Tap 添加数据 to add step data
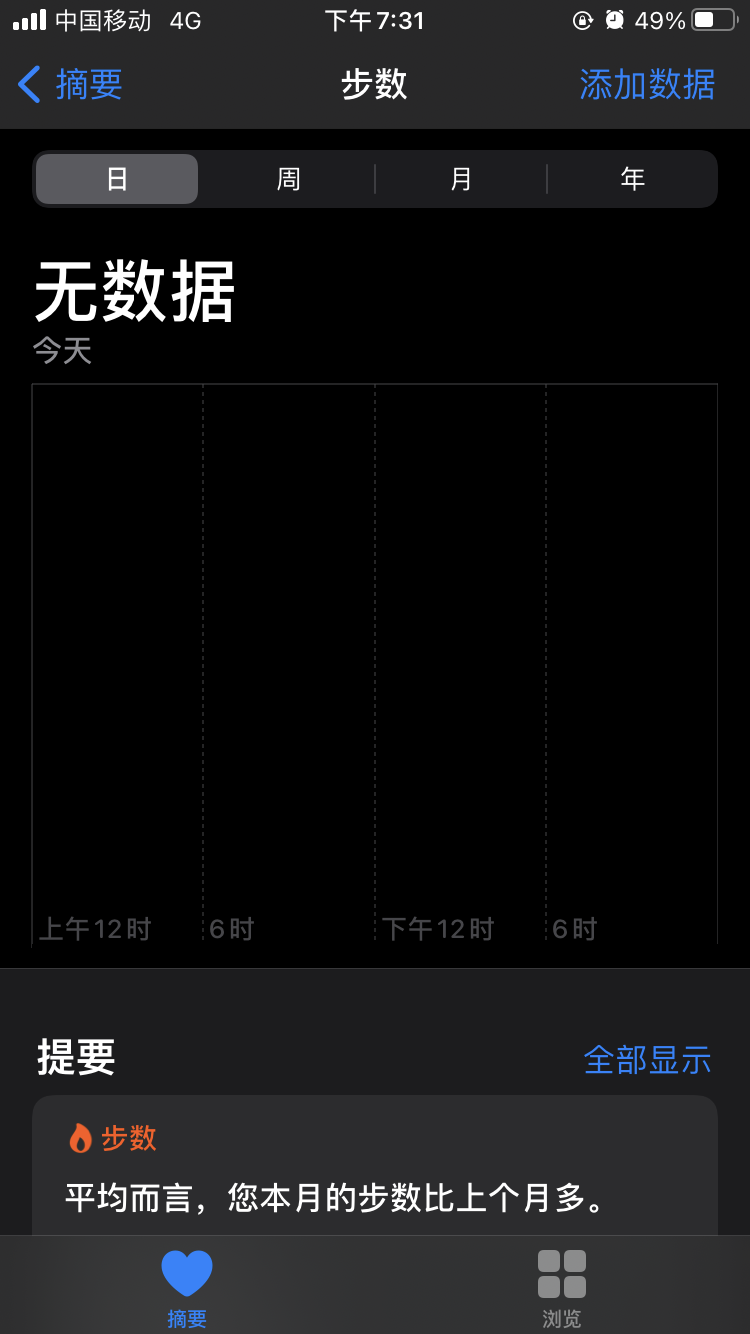 point(647,84)
